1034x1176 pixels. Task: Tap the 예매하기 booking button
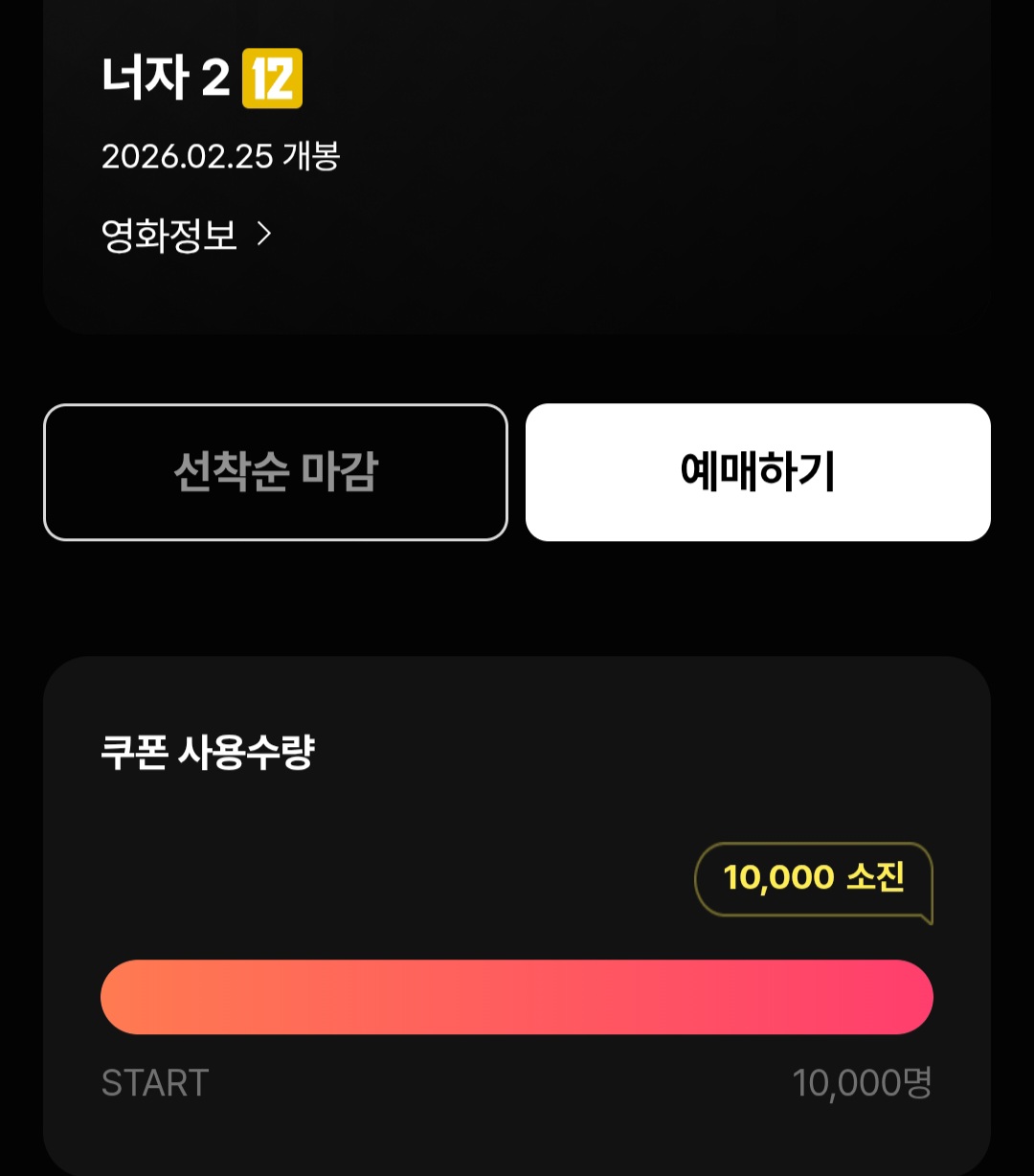[x=757, y=472]
